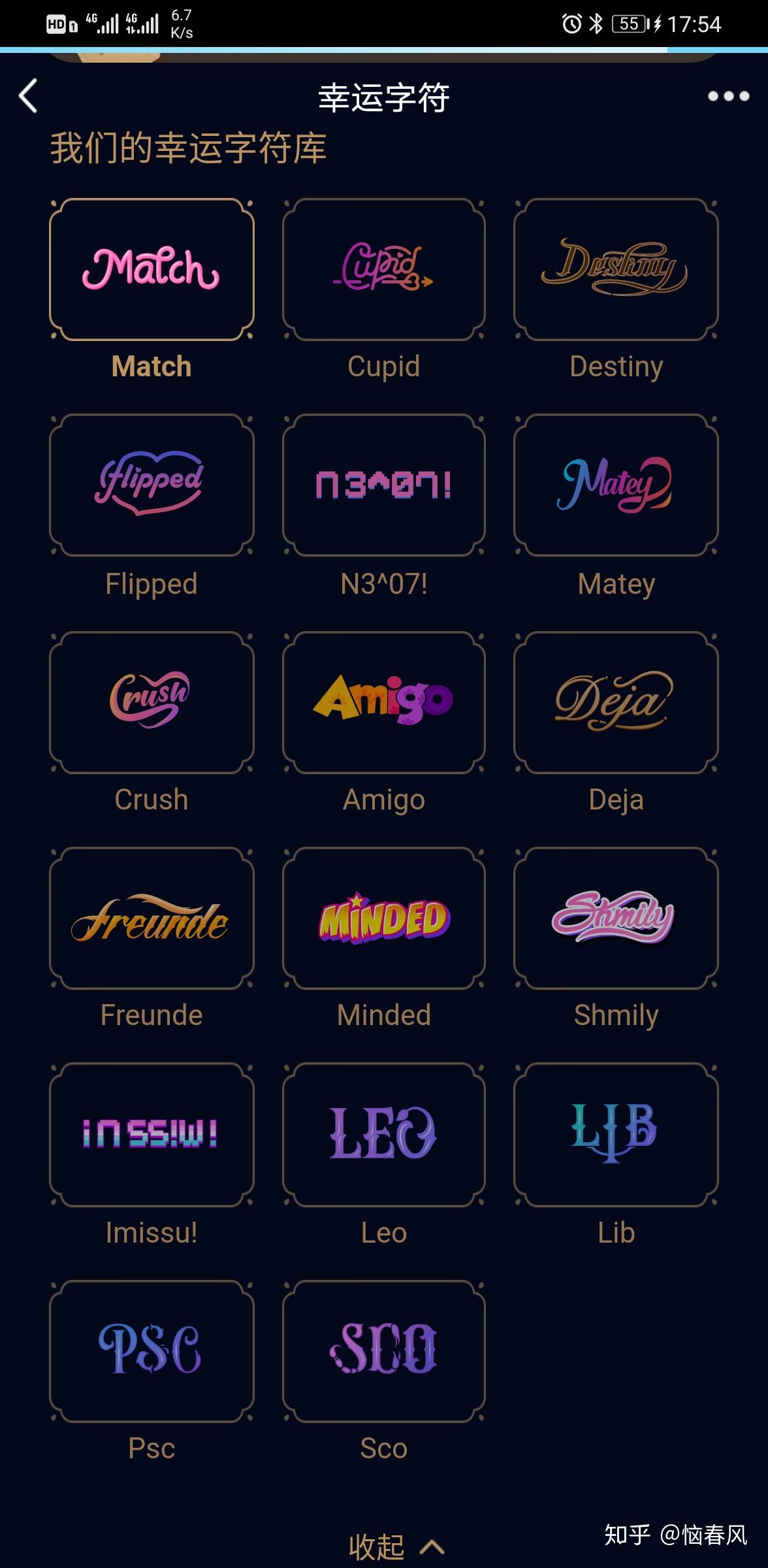Open the Freunde character card
This screenshot has width=768, height=1568.
[152, 918]
